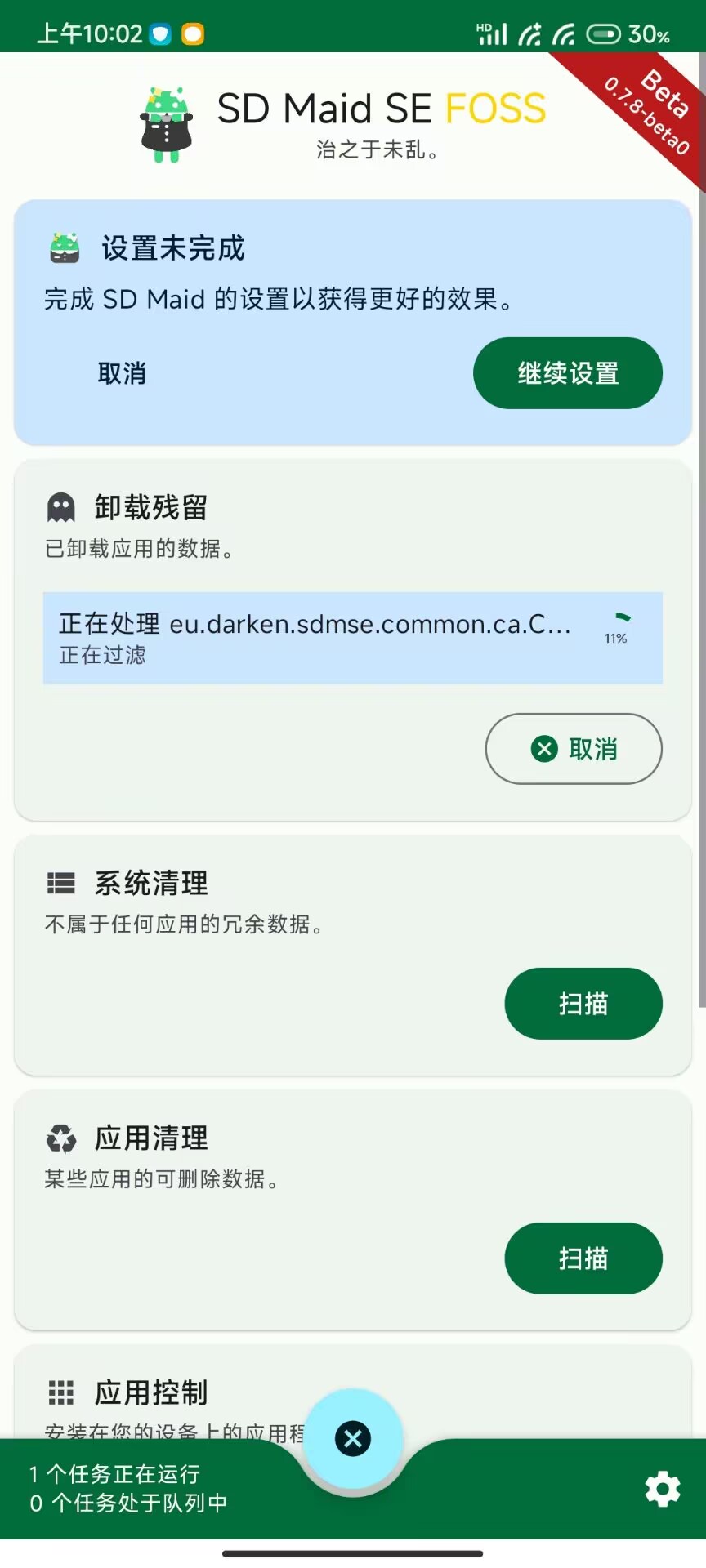
Task: Open the 卸载残留 card
Action: (151, 507)
